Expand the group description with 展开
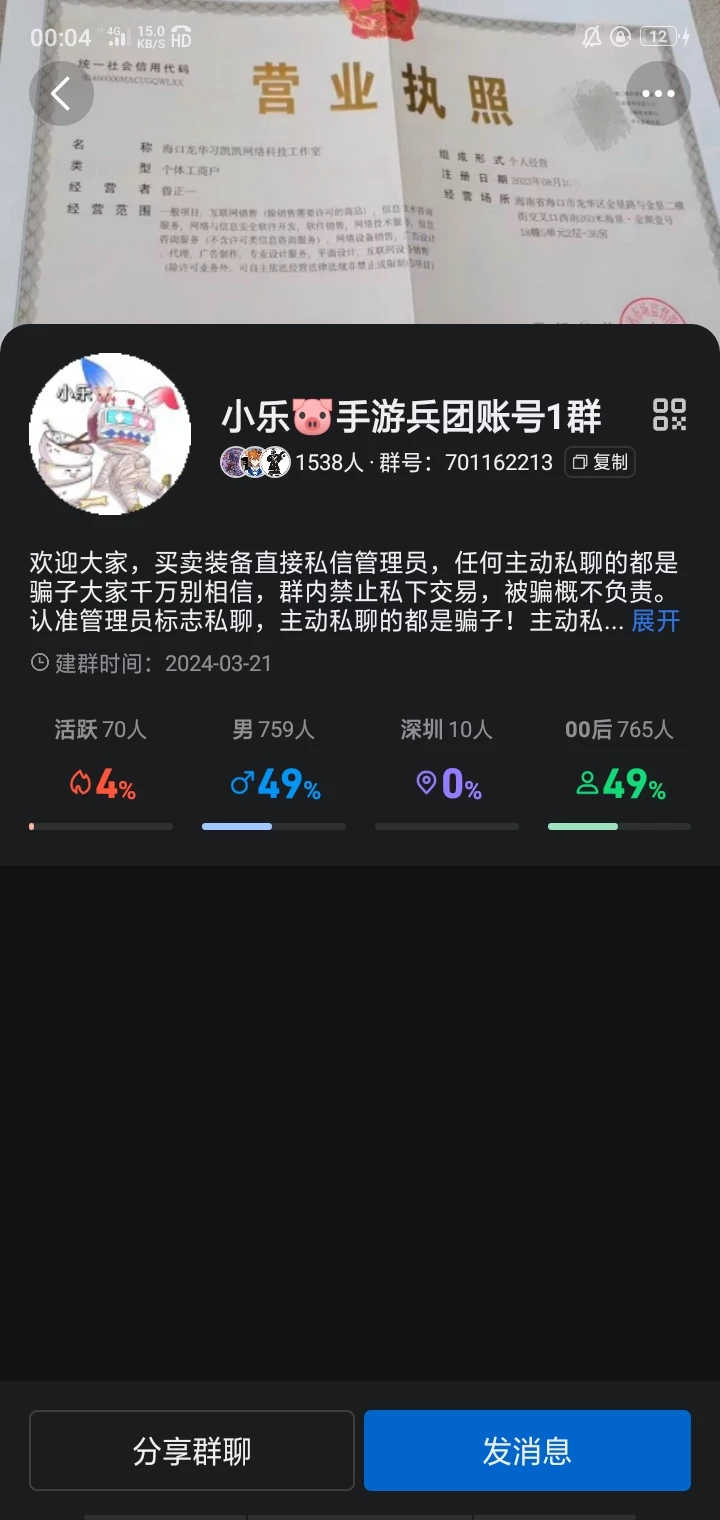This screenshot has width=720, height=1520. 655,621
